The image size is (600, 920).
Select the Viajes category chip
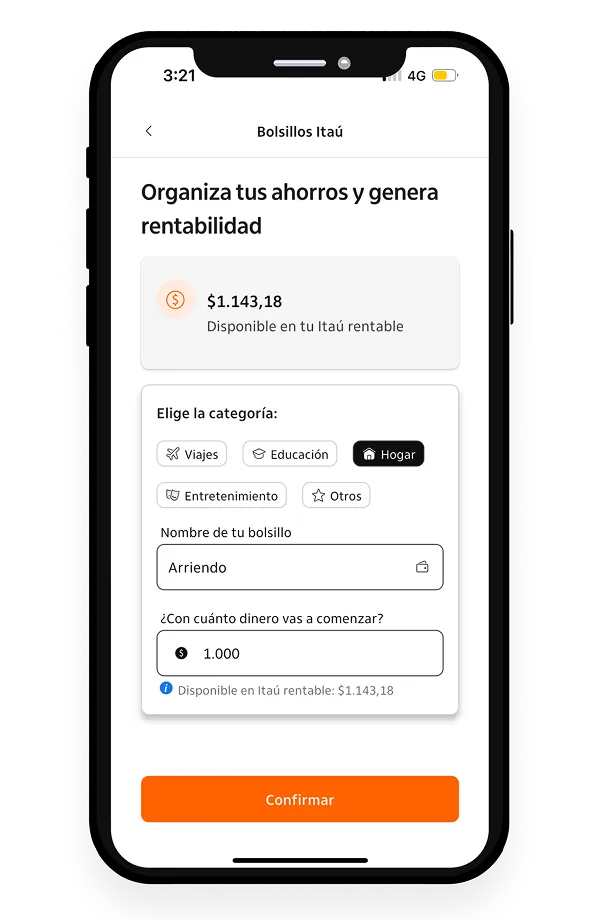(192, 454)
